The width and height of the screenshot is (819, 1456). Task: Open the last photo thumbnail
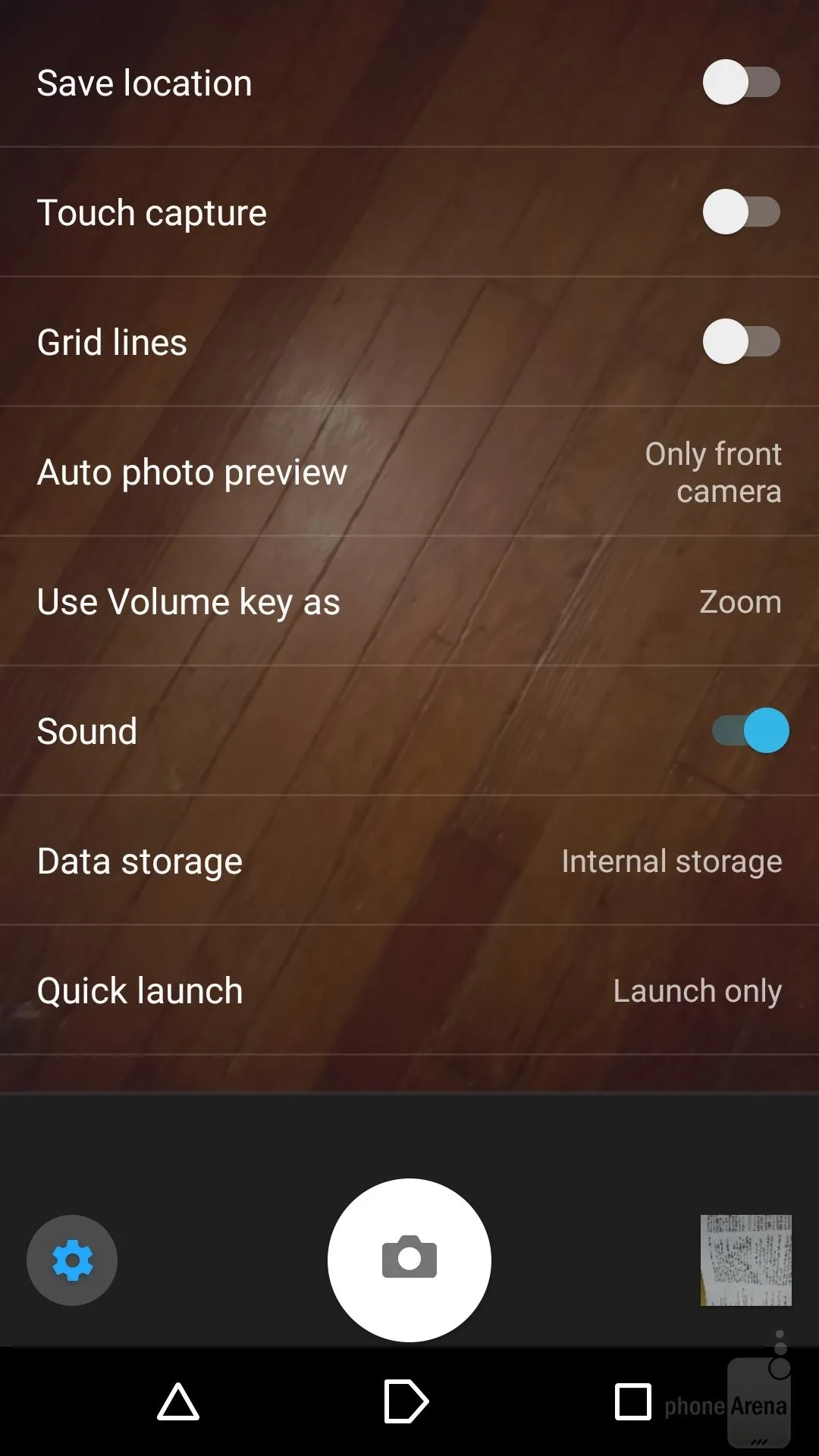click(x=745, y=1260)
